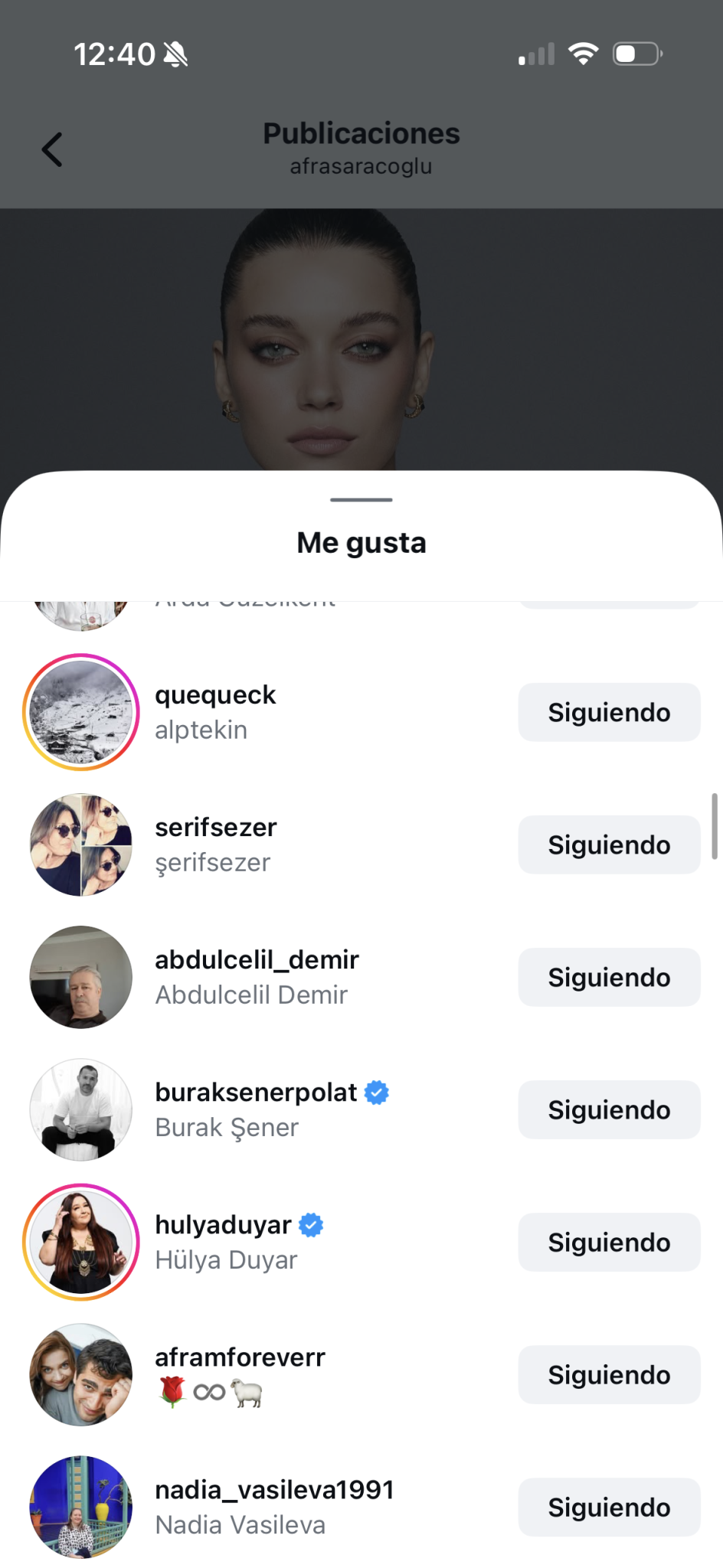Open serifsezer's profile
This screenshot has width=723, height=1568.
[216, 828]
